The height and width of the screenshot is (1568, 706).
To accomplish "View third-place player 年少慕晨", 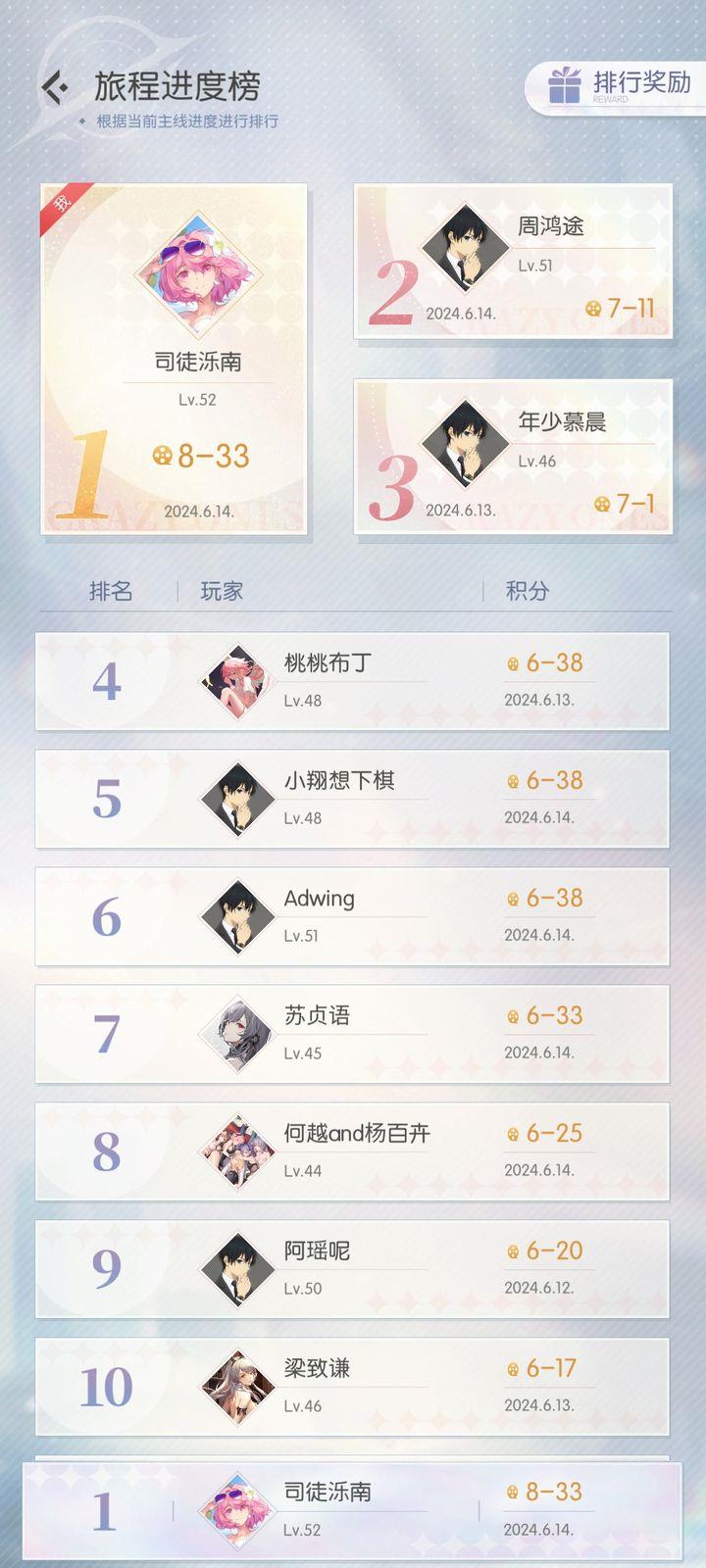I will [x=513, y=457].
